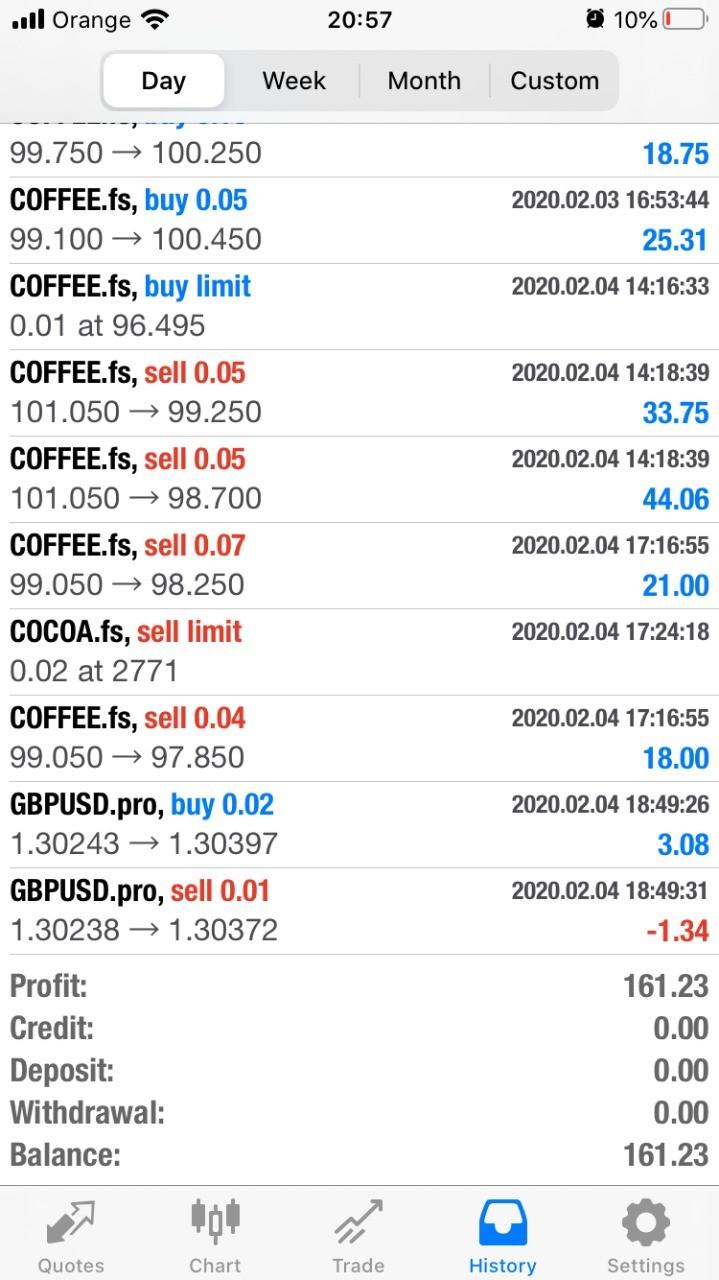View the GBPUSD.pro sell 0.01 trade
Viewport: 719px width, 1280px height.
tap(359, 910)
